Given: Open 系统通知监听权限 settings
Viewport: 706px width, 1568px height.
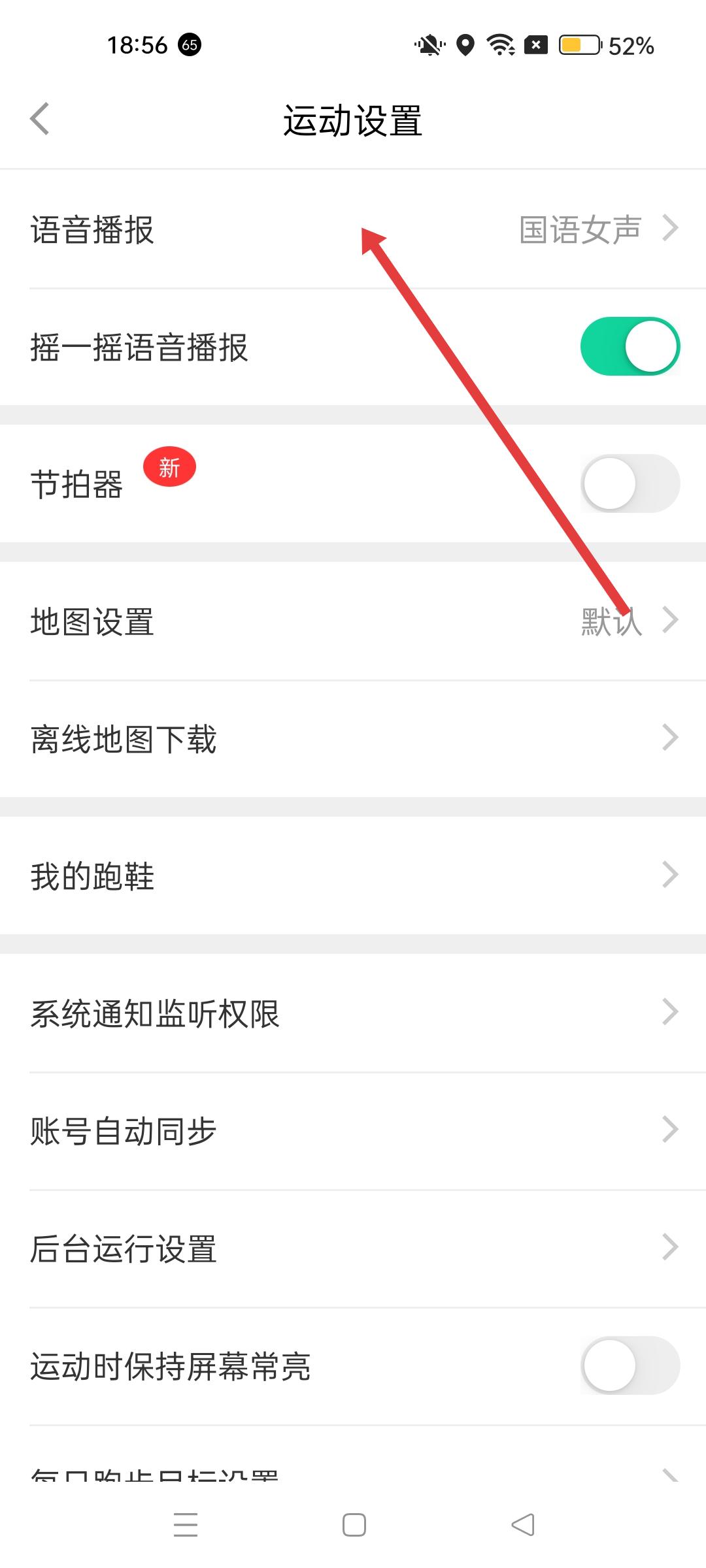Looking at the screenshot, I should [x=353, y=1013].
